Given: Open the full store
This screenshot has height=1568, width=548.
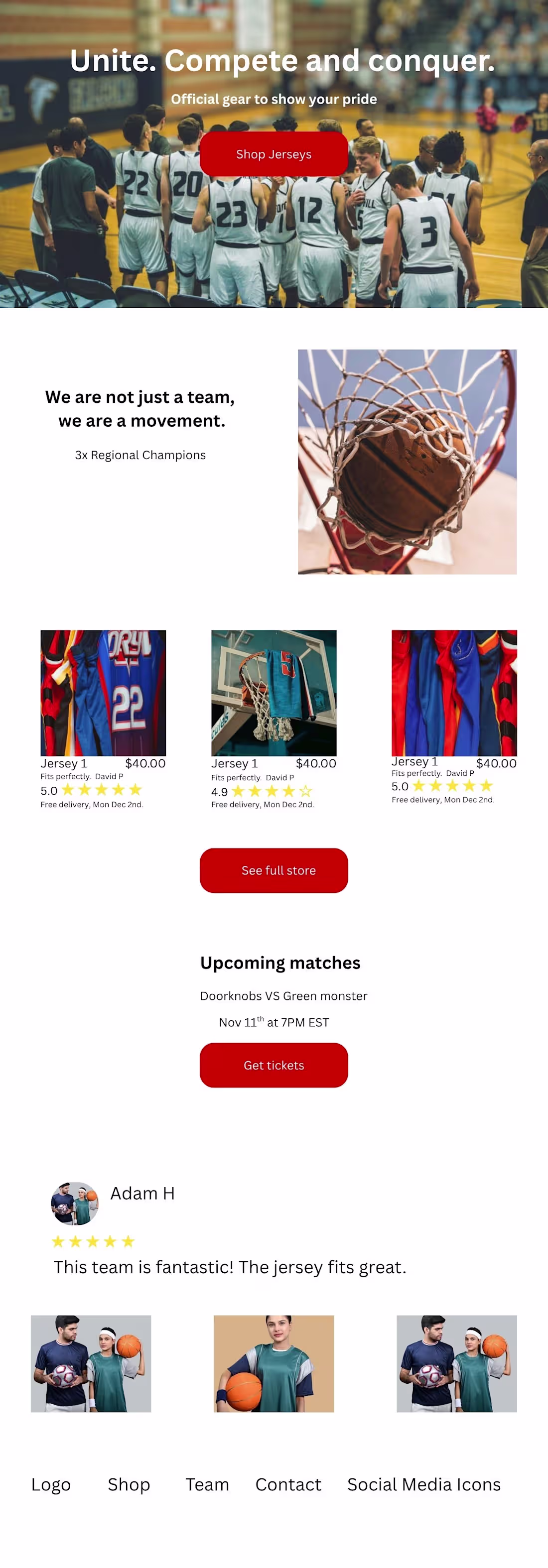Looking at the screenshot, I should click(x=274, y=870).
